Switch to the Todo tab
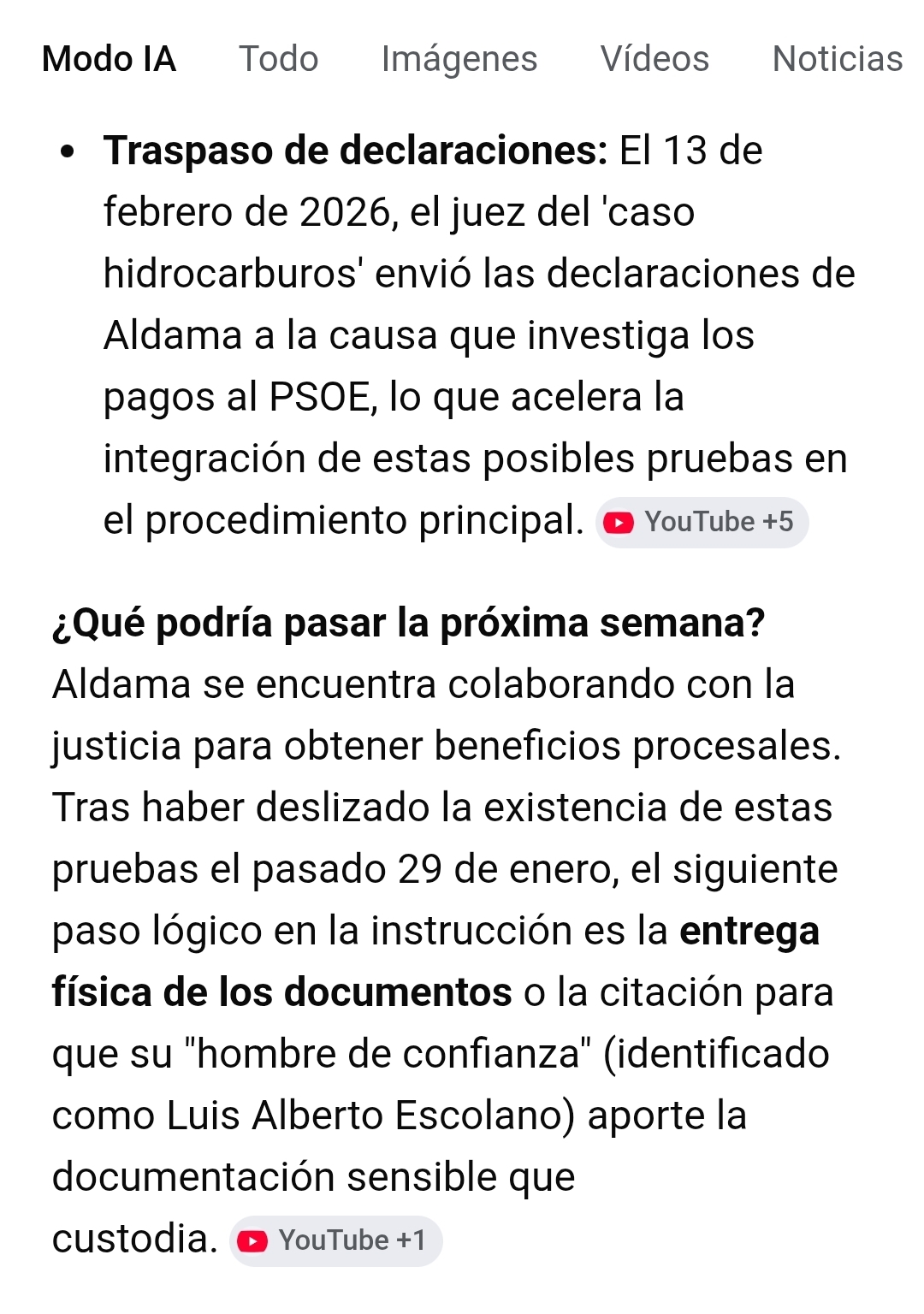 (x=278, y=59)
